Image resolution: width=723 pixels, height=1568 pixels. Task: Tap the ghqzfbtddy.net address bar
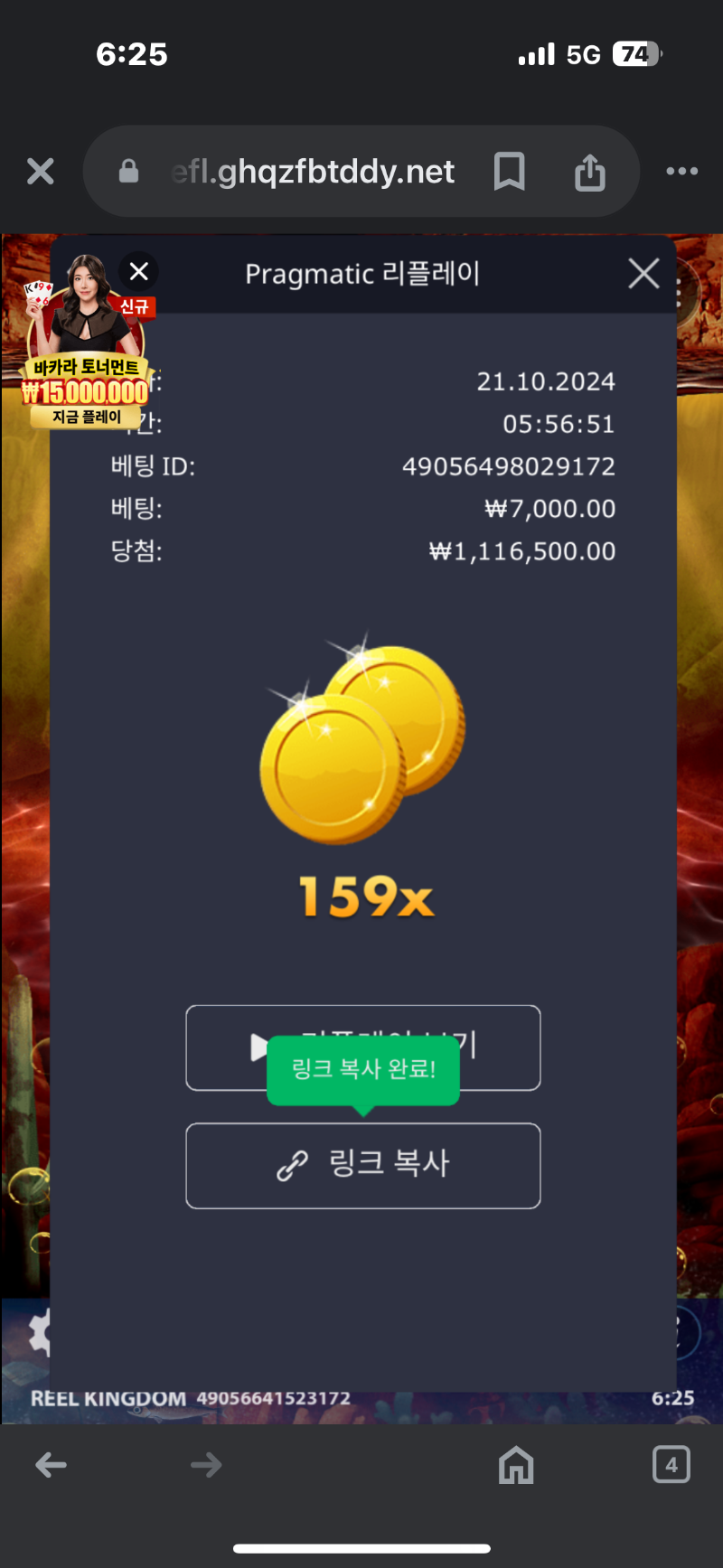point(312,171)
